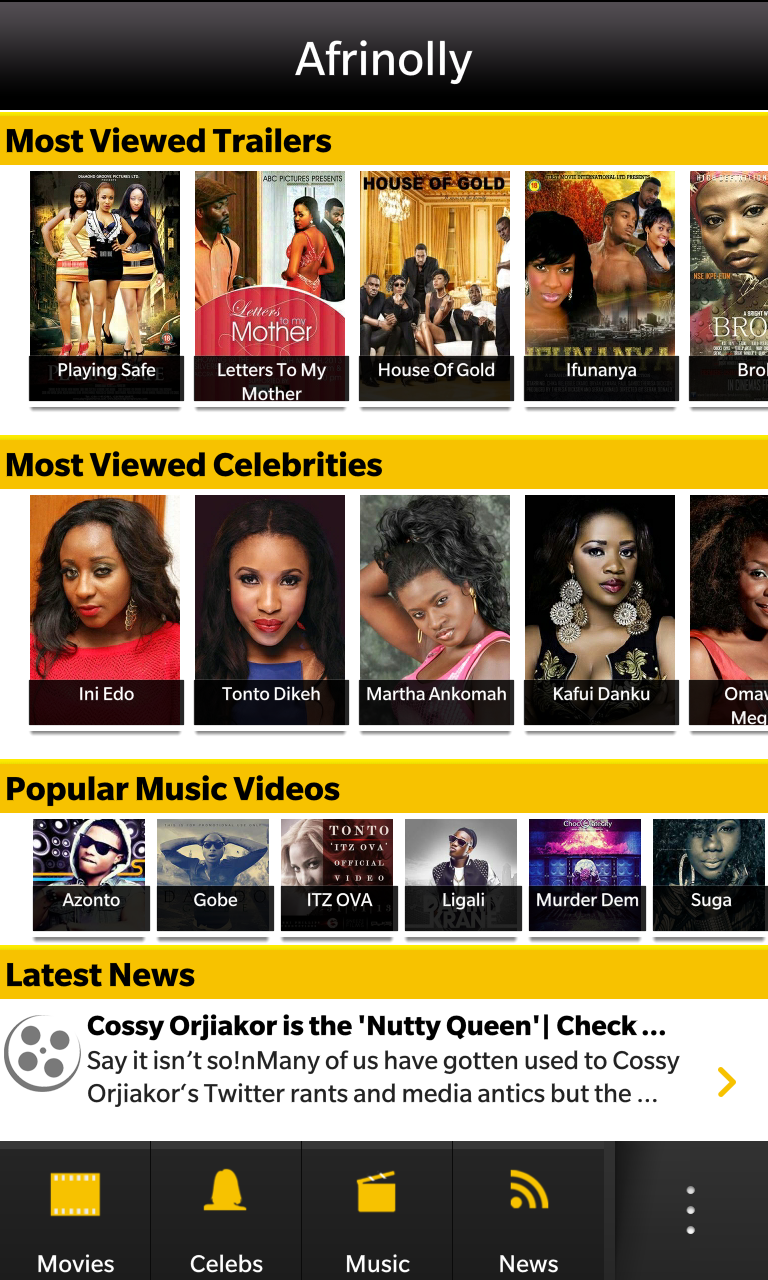Switch to the Celebs tab

[226, 1212]
